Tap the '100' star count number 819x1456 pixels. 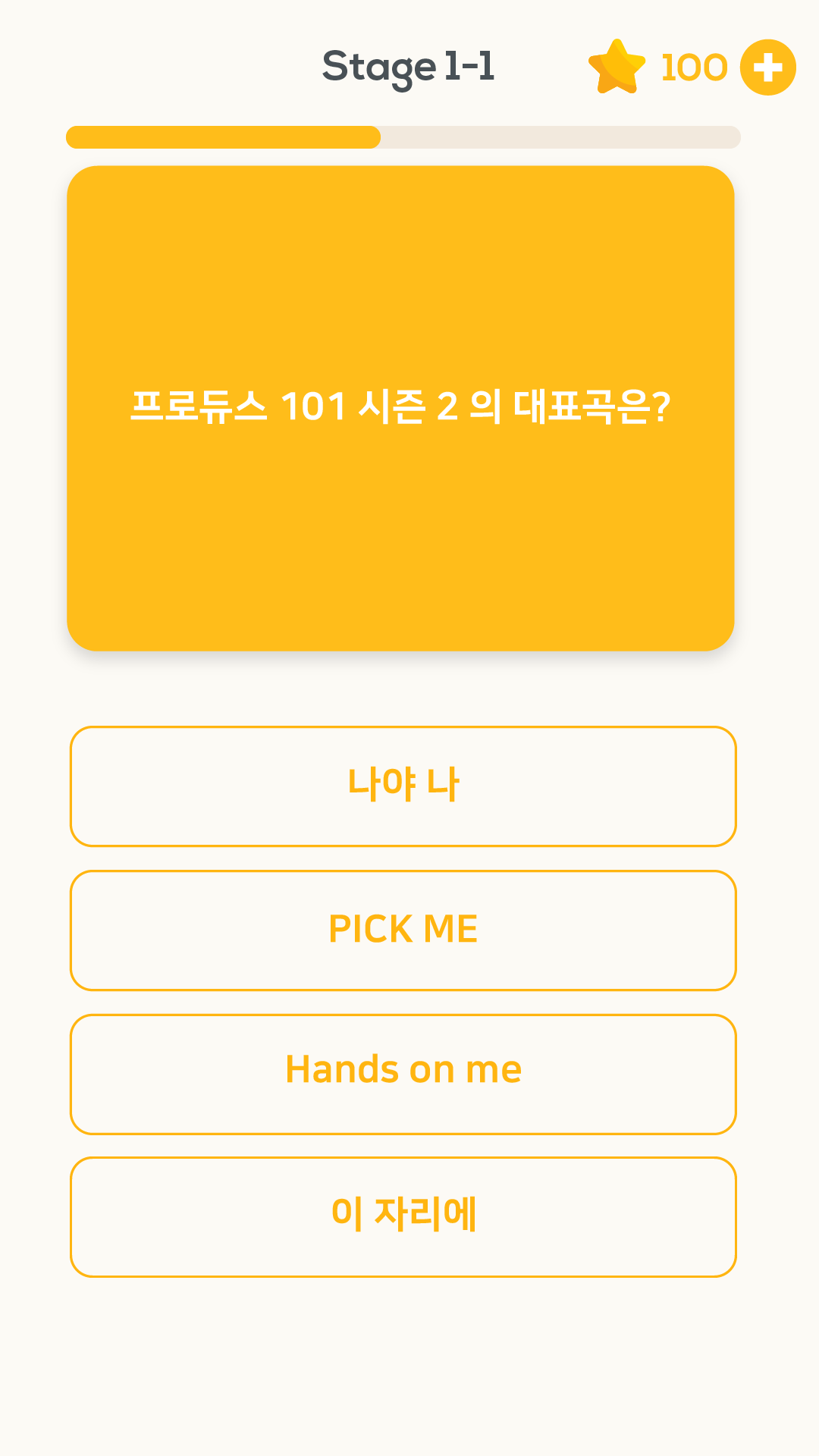pos(692,67)
